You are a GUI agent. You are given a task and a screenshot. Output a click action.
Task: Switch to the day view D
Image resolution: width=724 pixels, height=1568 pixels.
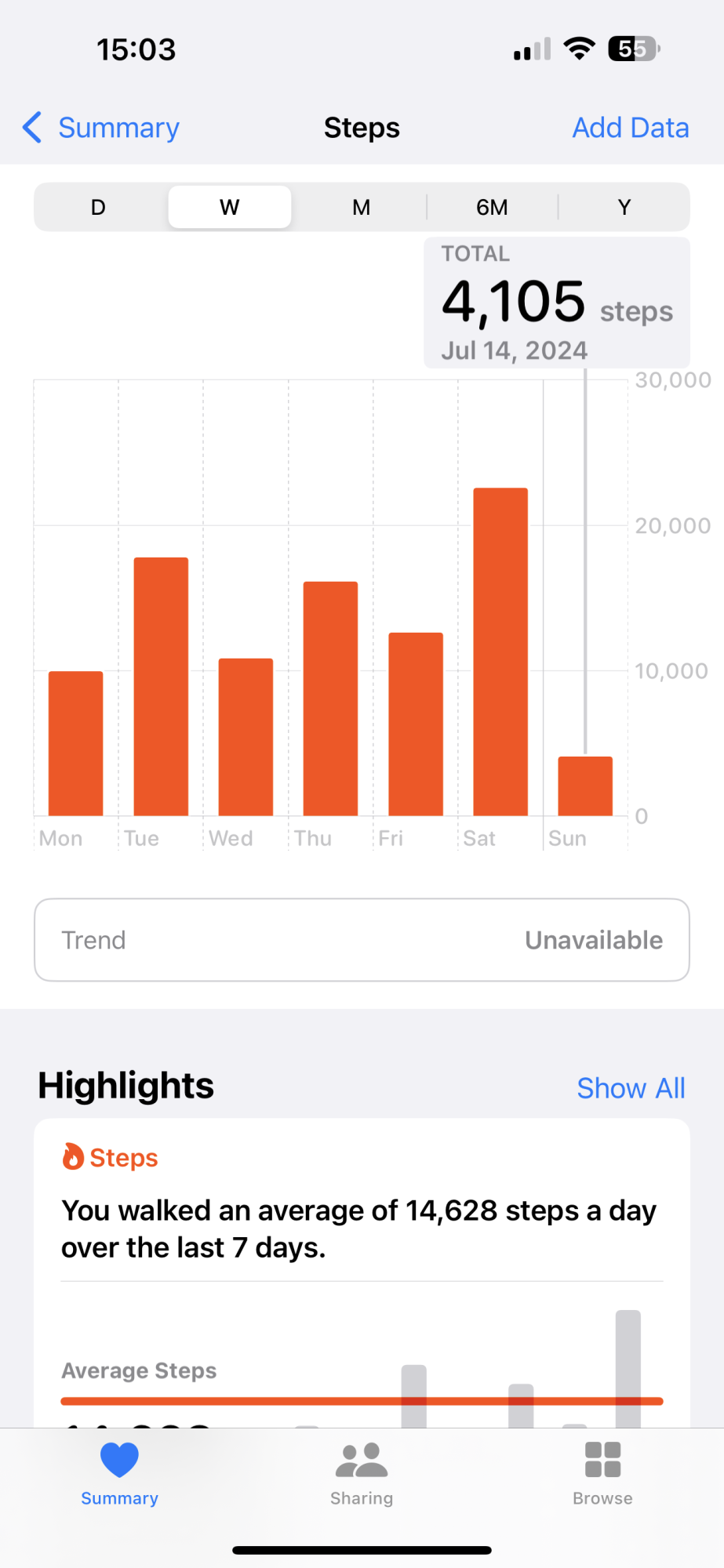[x=98, y=207]
